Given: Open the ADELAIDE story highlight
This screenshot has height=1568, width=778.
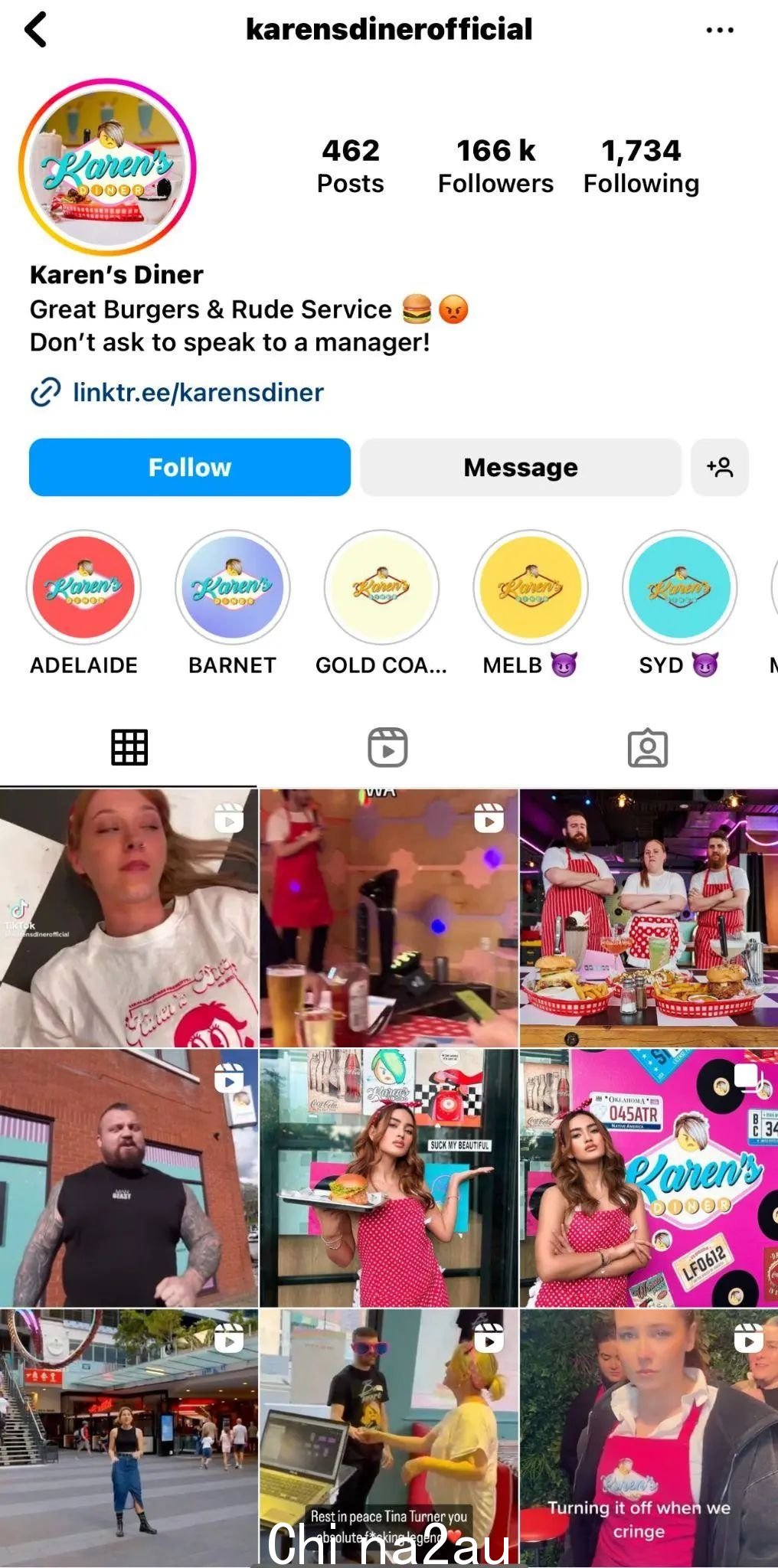Looking at the screenshot, I should [84, 587].
